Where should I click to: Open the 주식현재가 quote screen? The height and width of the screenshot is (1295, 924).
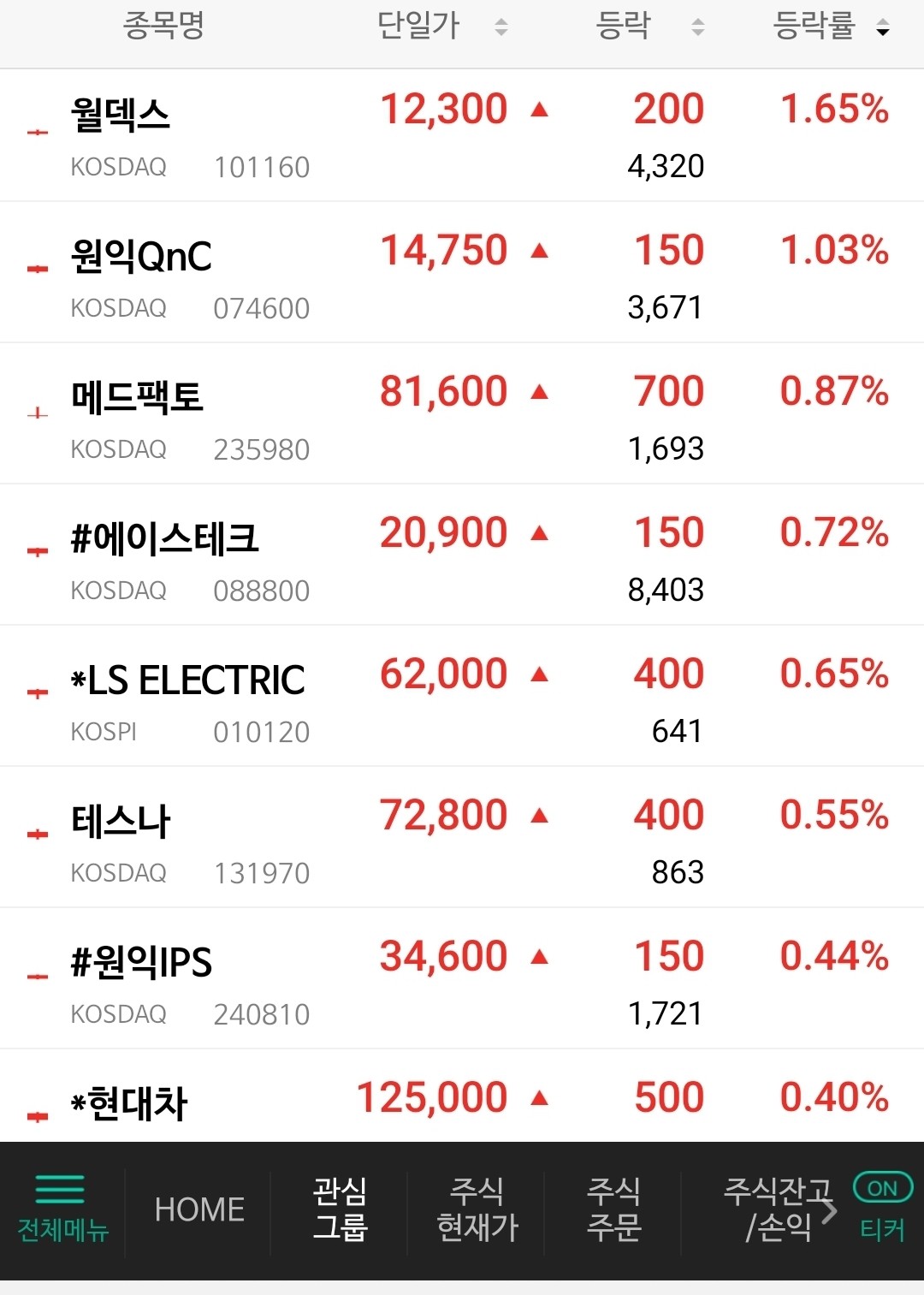[x=476, y=1211]
